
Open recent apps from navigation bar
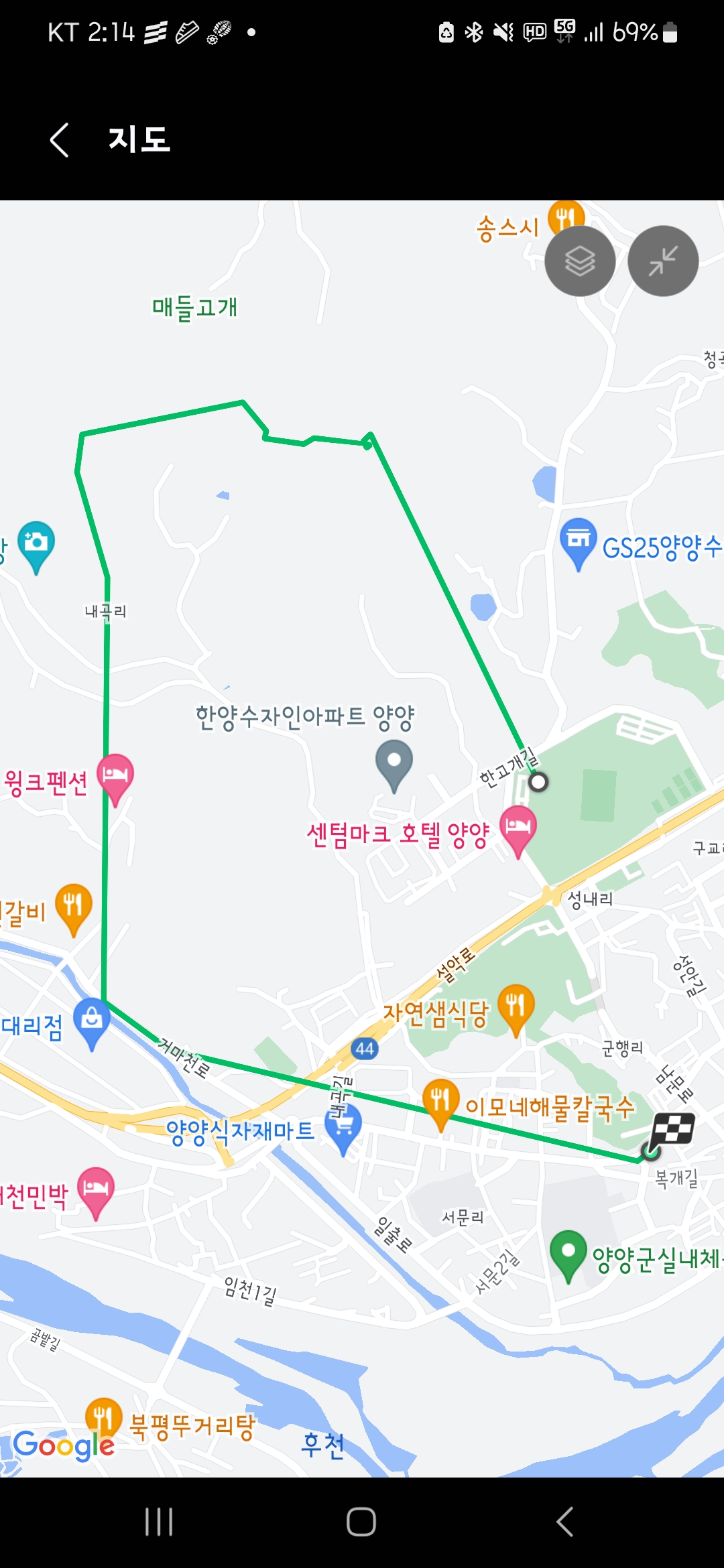tap(159, 1522)
